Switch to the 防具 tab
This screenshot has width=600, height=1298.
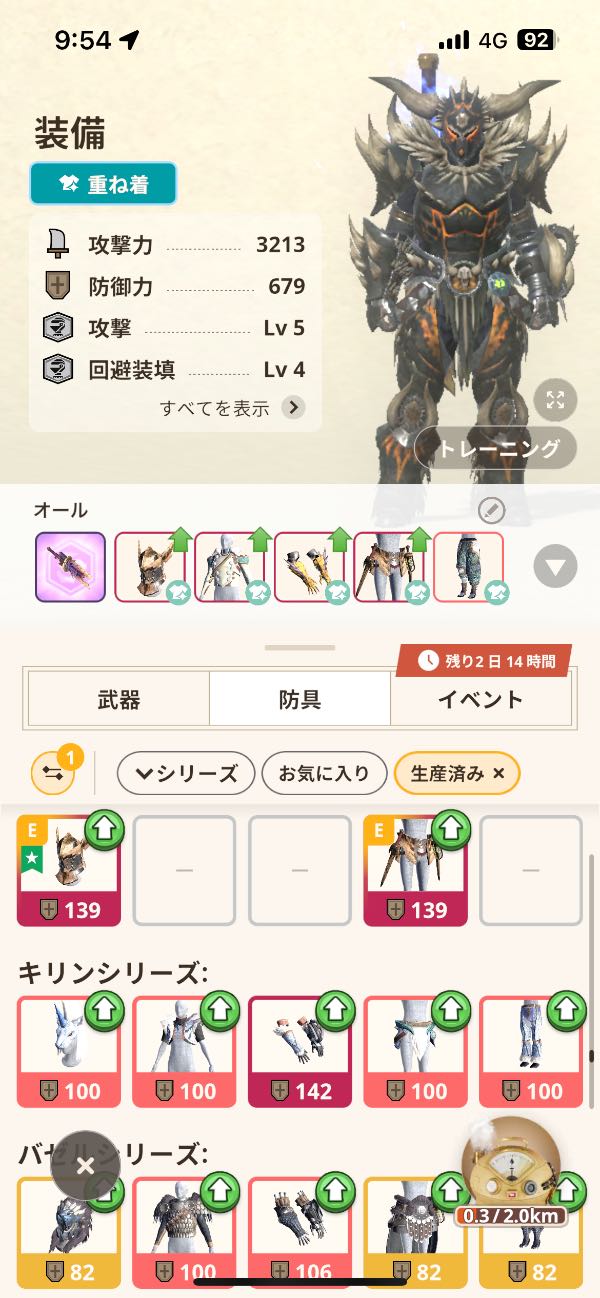299,698
